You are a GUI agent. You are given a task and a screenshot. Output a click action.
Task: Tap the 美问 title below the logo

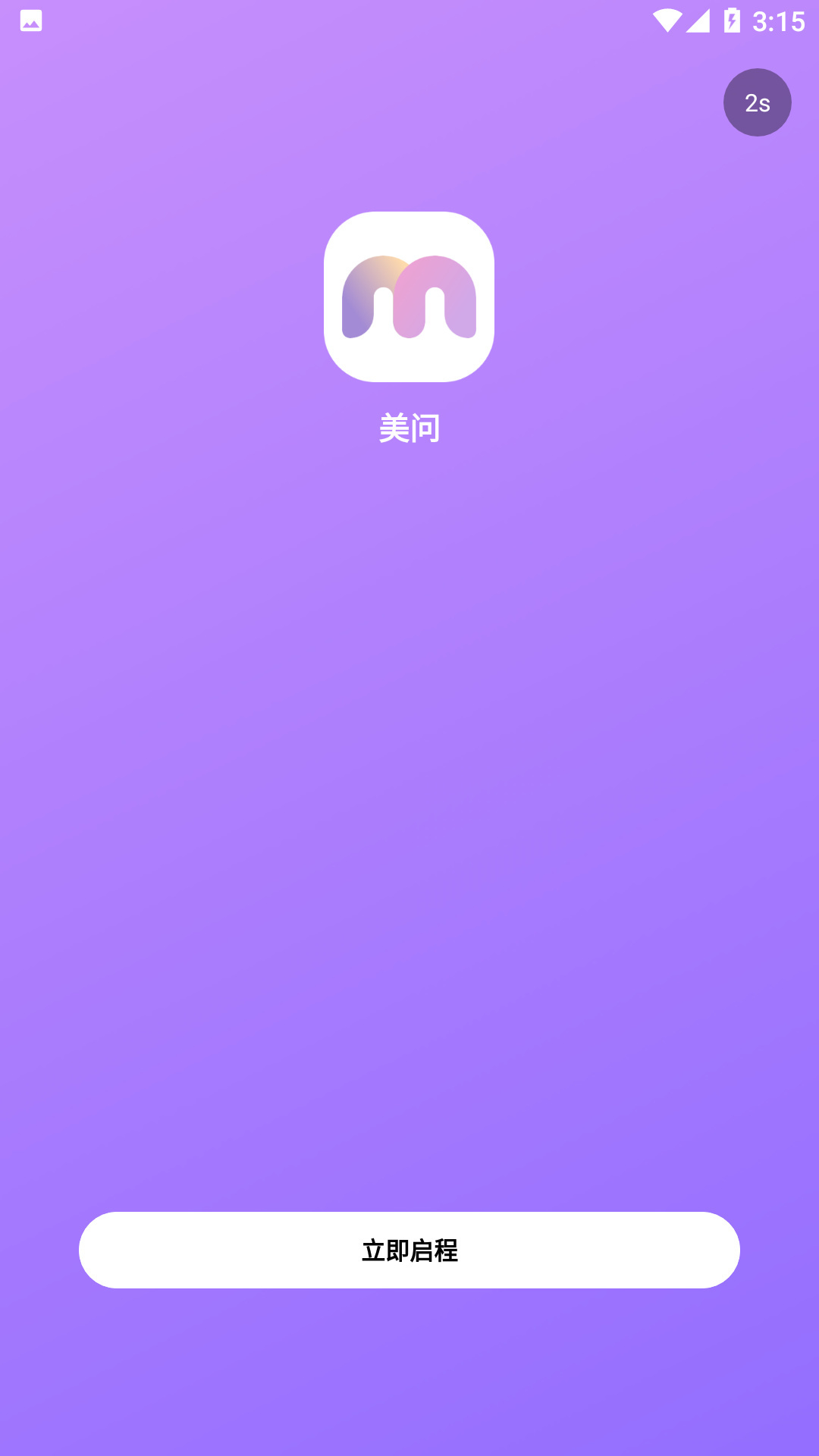[409, 426]
